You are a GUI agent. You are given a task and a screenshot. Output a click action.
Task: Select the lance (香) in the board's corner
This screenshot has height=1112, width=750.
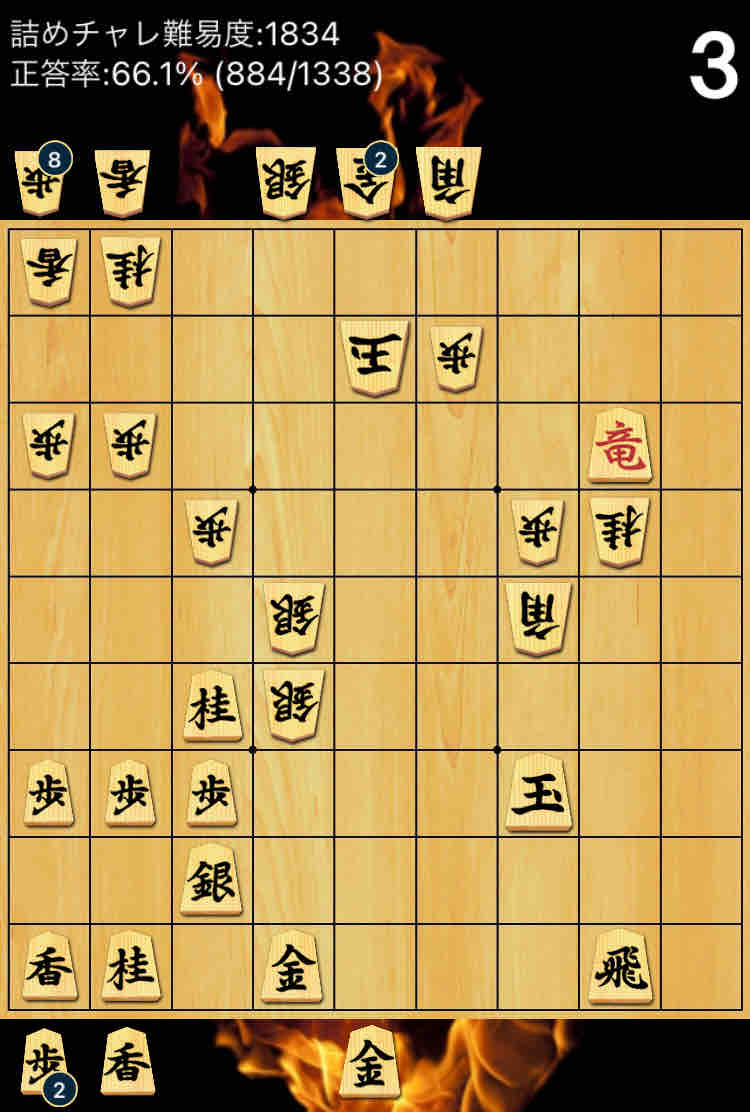pos(49,967)
